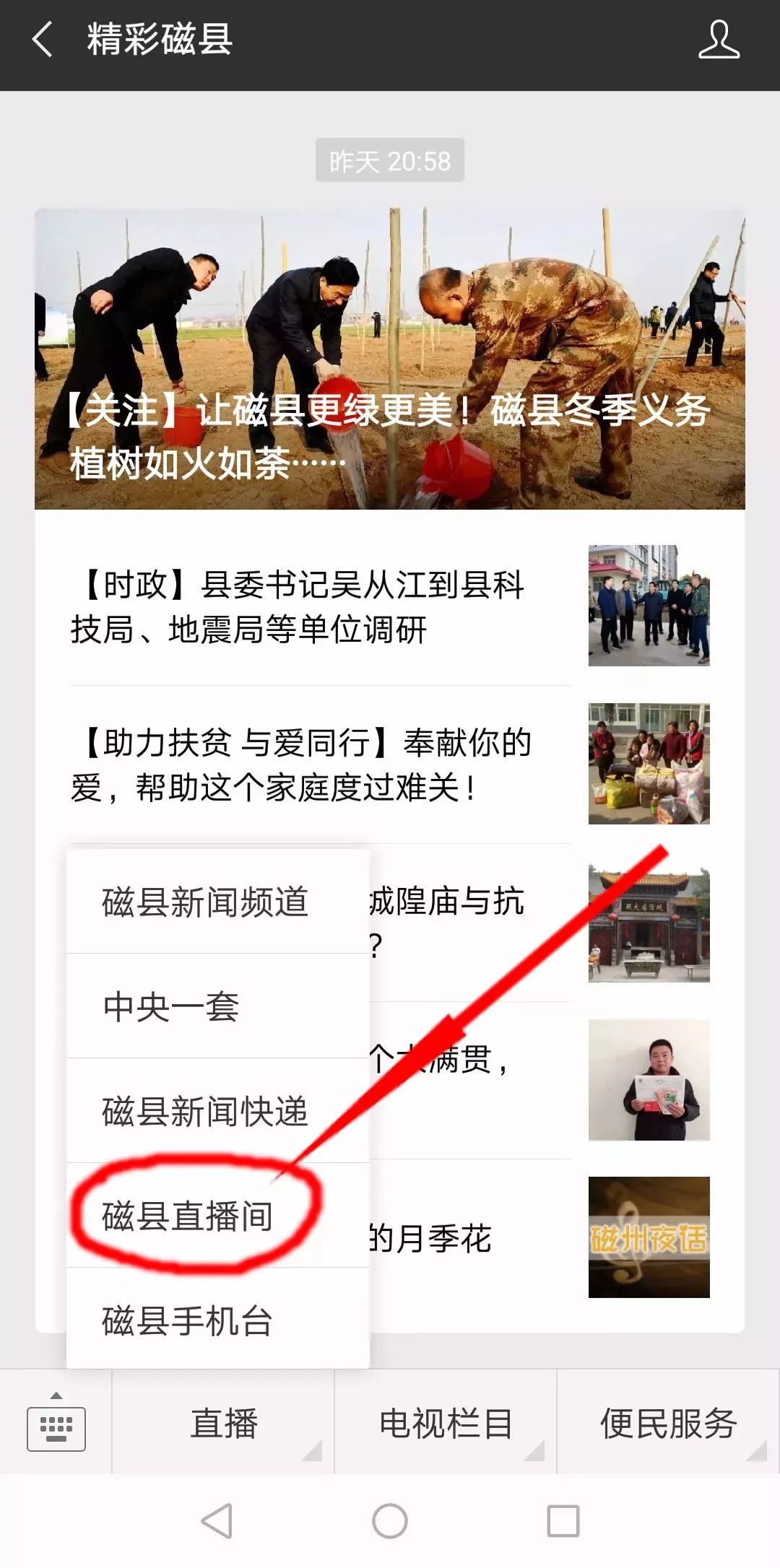
Task: Open the 直播 bottom menu
Action: (225, 1424)
